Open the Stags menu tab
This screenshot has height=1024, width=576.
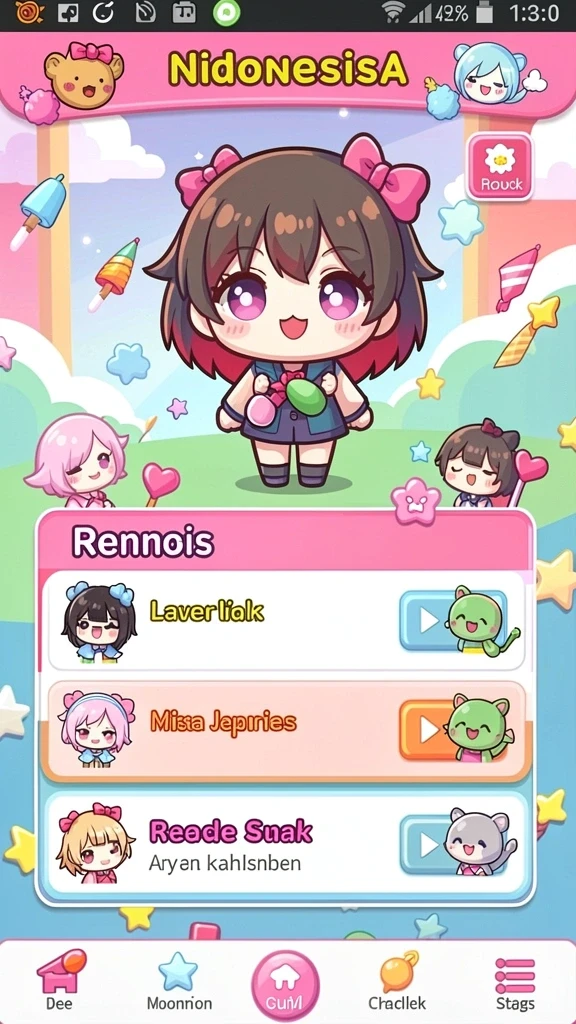(x=515, y=982)
